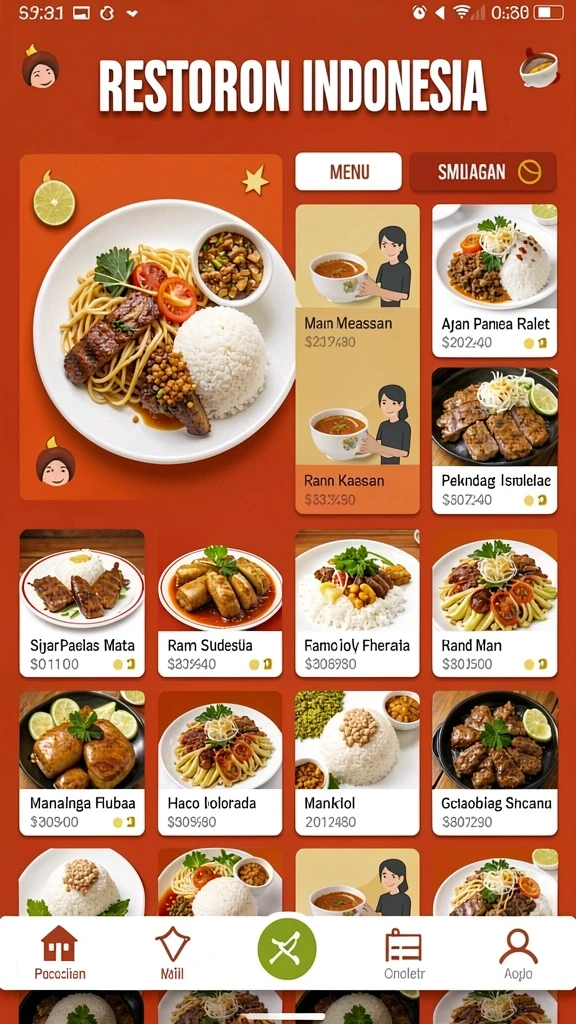
Task: Switch to the Maiil tab
Action: pyautogui.click(x=172, y=952)
